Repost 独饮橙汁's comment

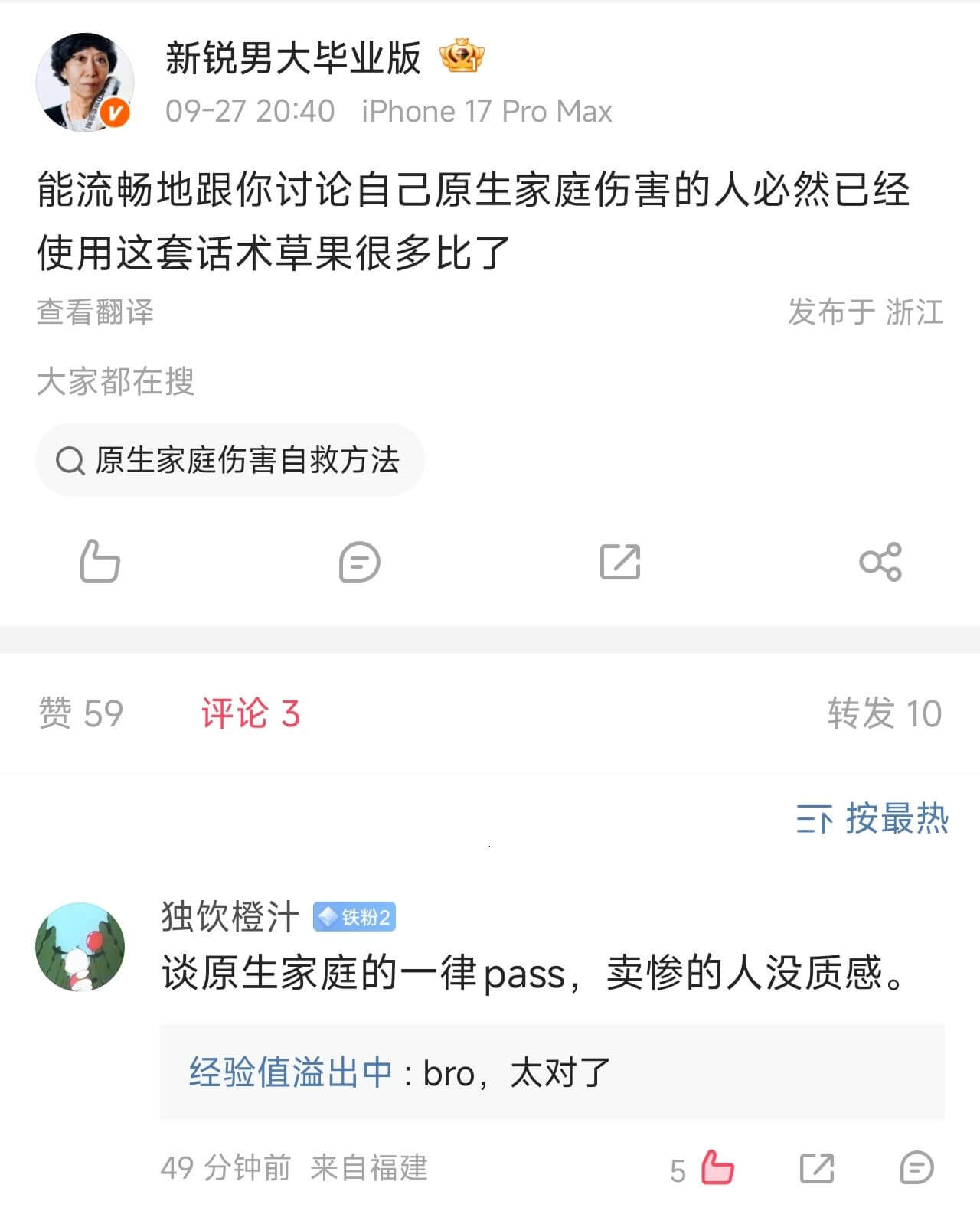tap(816, 1168)
